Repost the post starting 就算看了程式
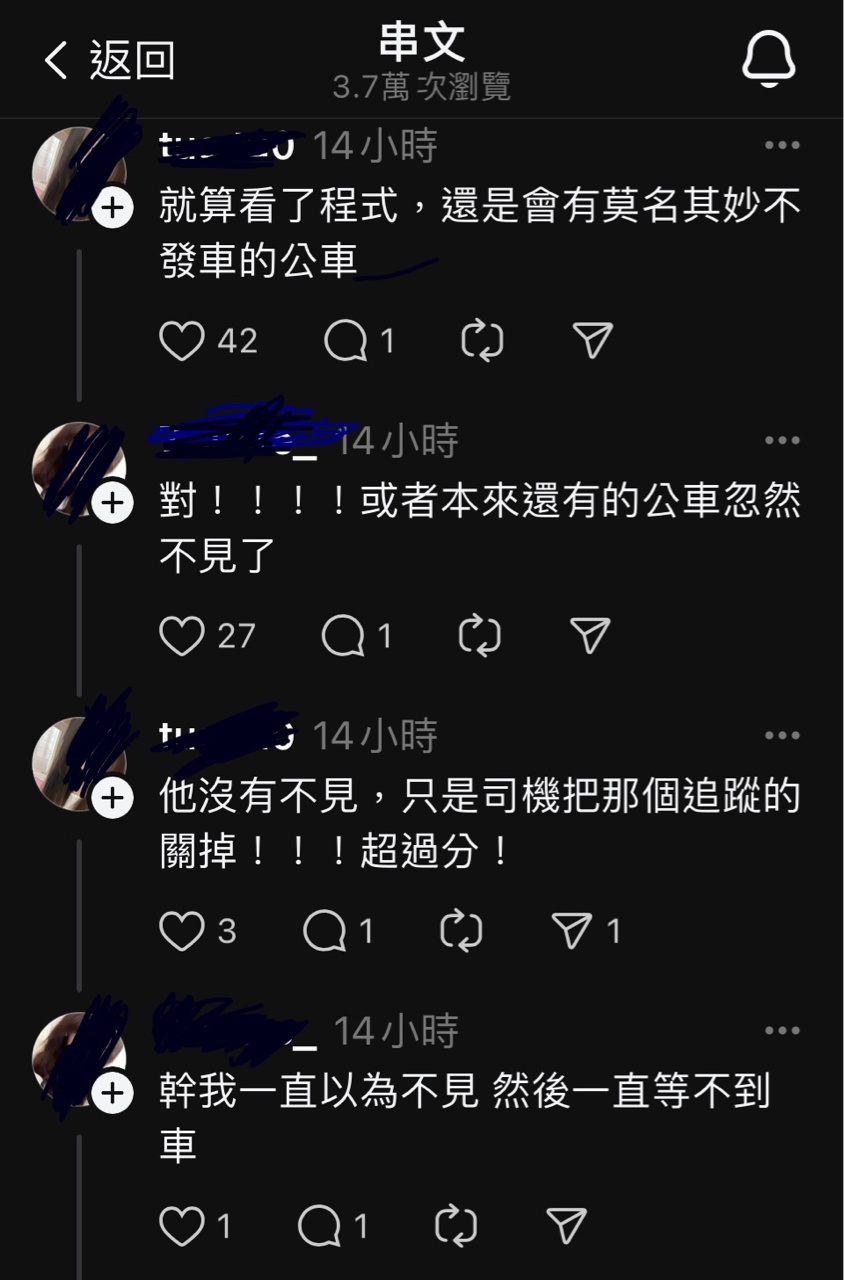 coord(482,341)
